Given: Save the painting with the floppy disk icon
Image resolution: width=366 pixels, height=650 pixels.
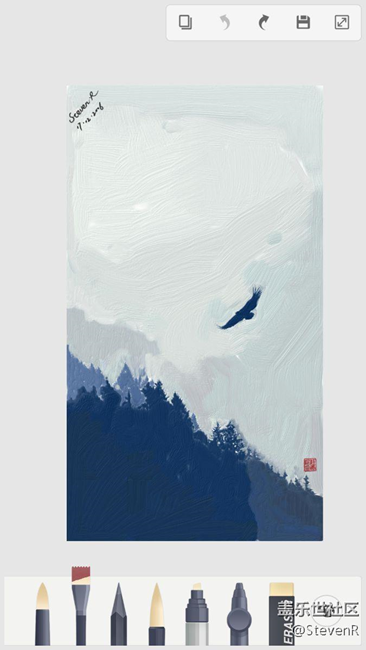Looking at the screenshot, I should 303,22.
